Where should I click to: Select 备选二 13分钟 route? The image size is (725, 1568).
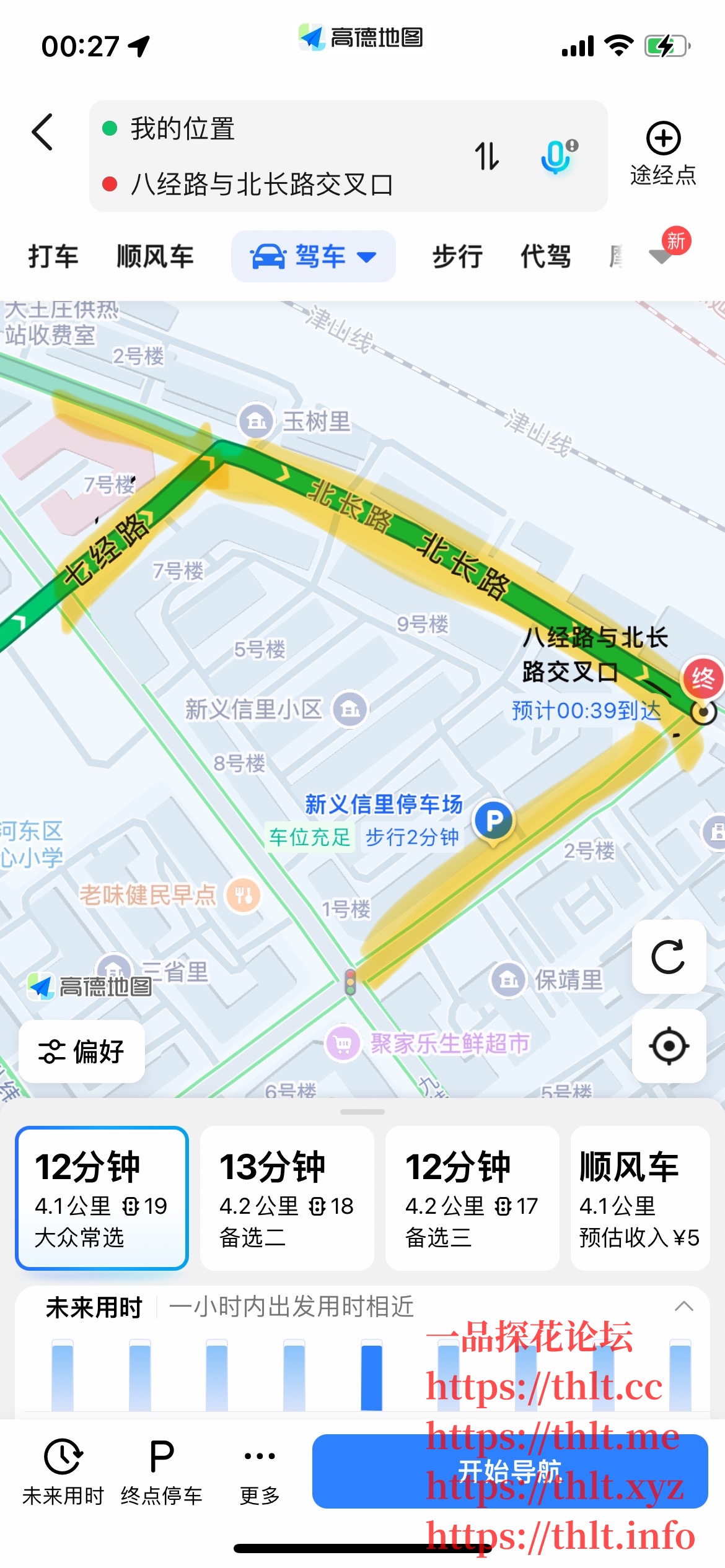coord(286,1198)
